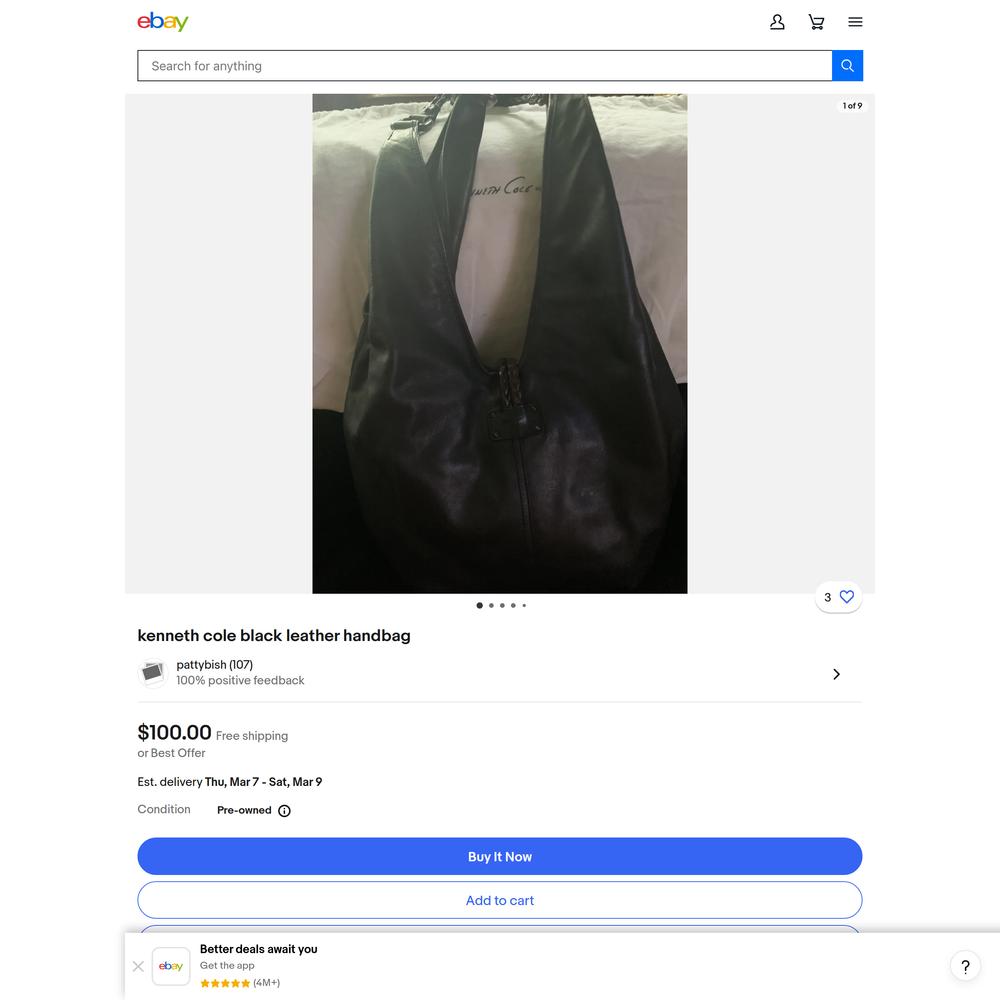Tap the Search for anything field
This screenshot has width=1000, height=1000.
[x=485, y=66]
